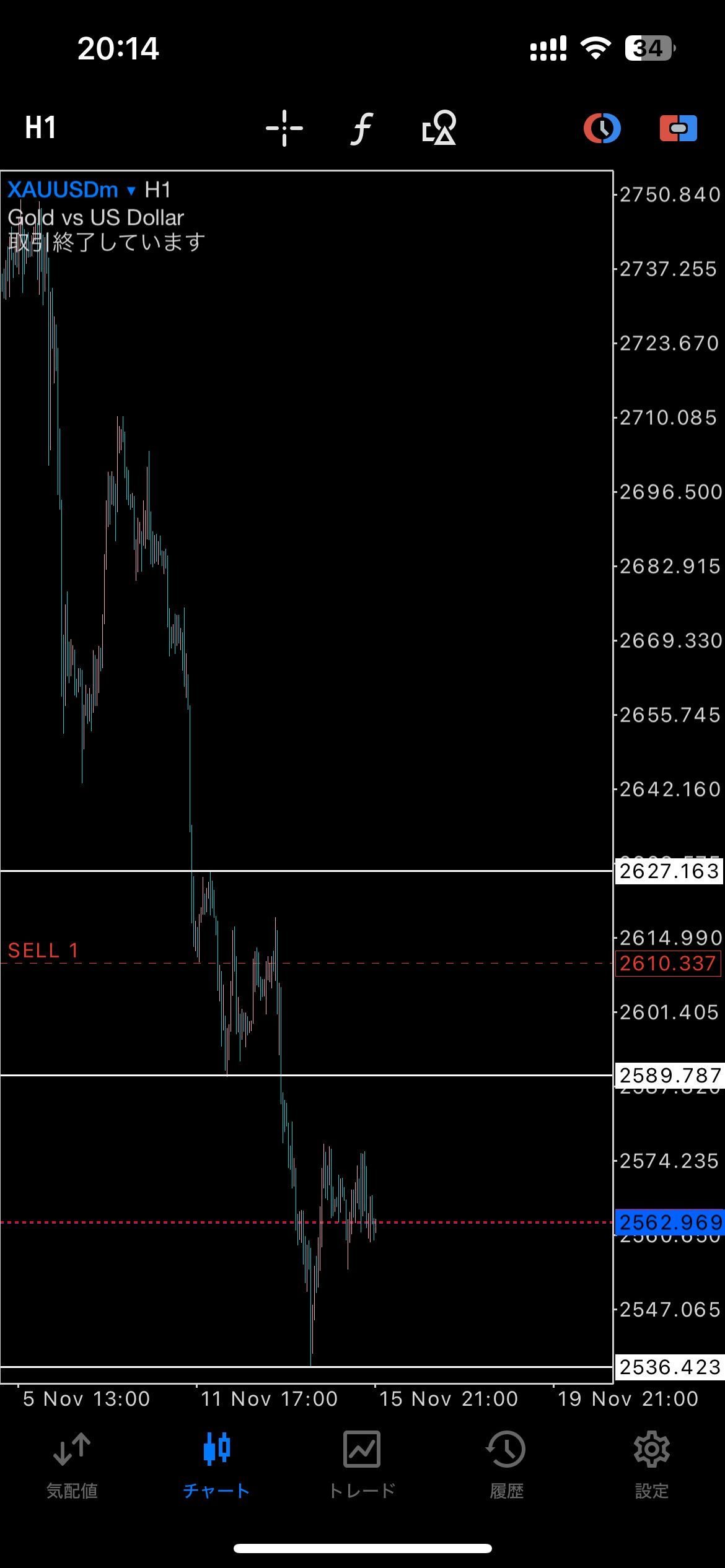This screenshot has height=1568, width=725.
Task: Open the red-blue clock icon
Action: (x=602, y=128)
